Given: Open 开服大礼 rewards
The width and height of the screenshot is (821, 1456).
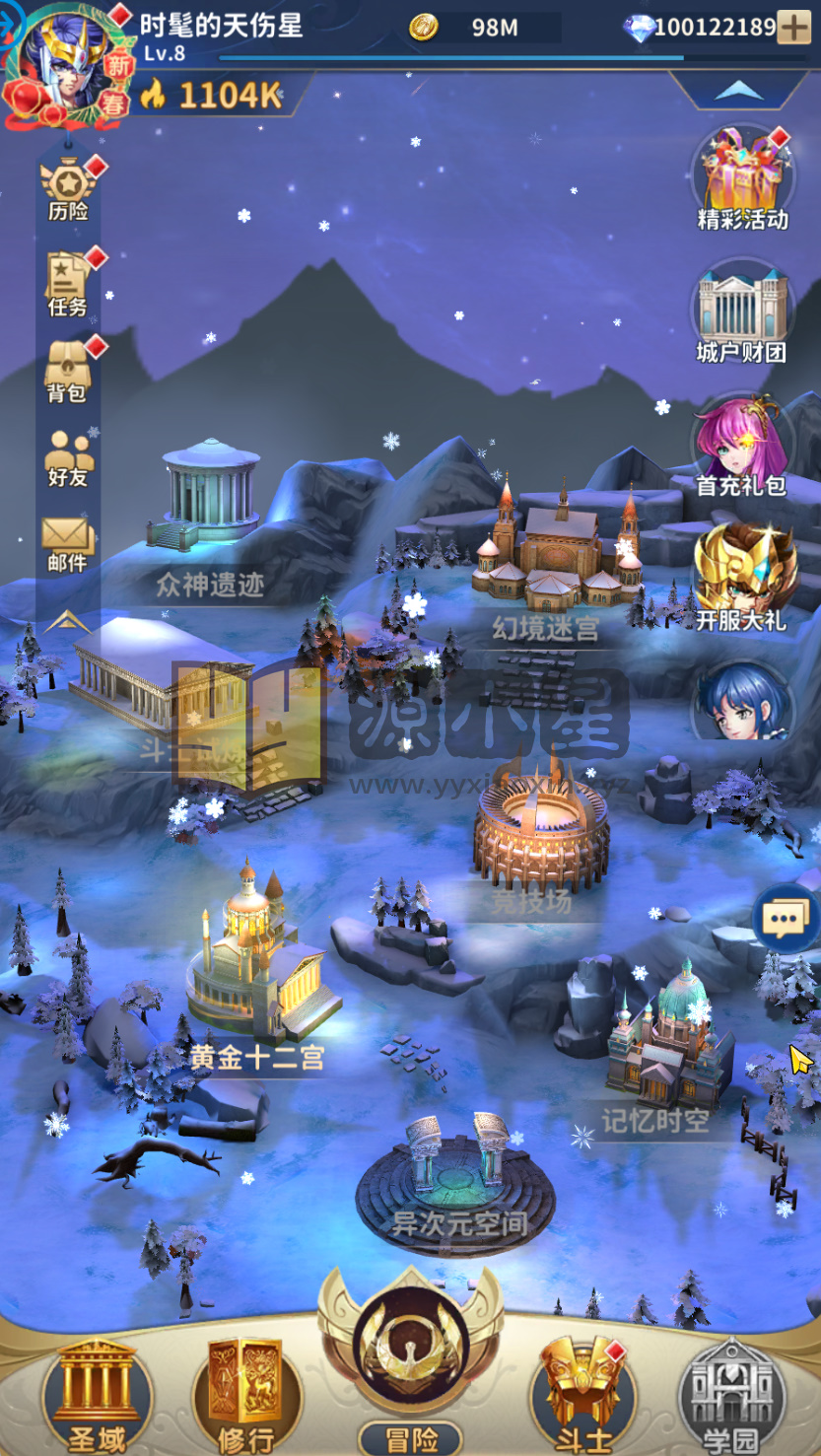Looking at the screenshot, I should 742,579.
